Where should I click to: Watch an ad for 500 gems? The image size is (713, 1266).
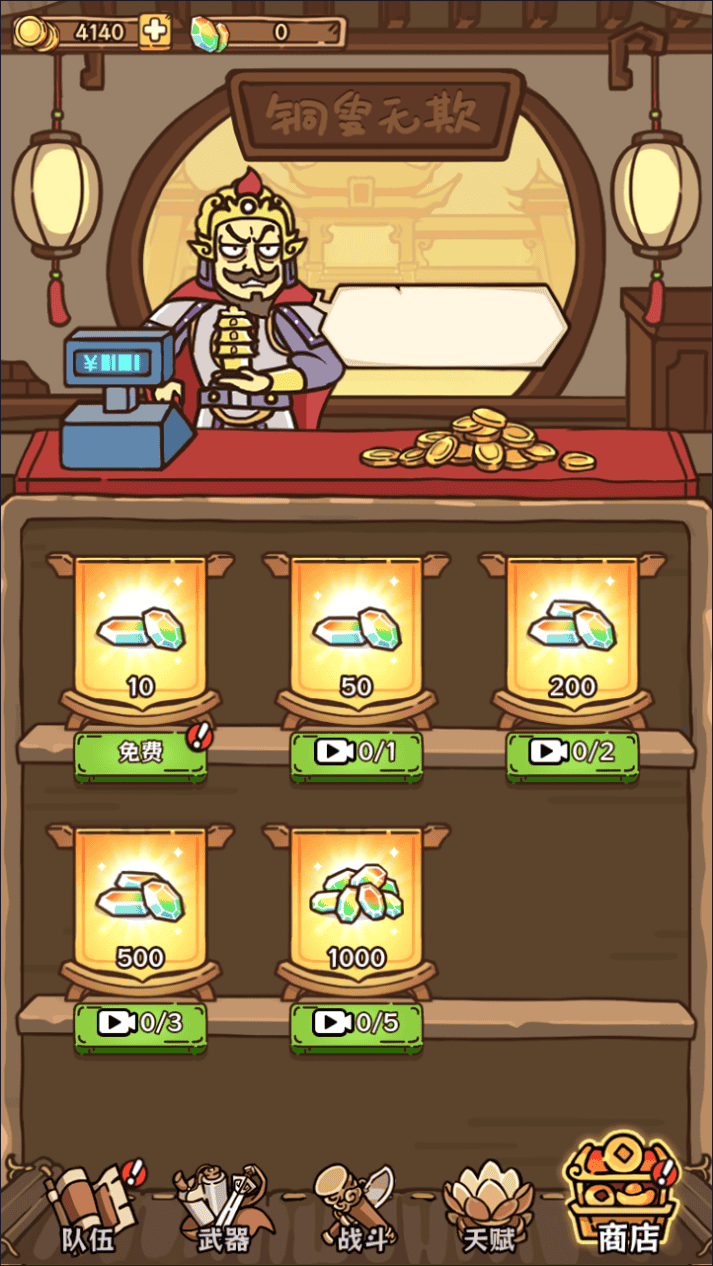140,1023
